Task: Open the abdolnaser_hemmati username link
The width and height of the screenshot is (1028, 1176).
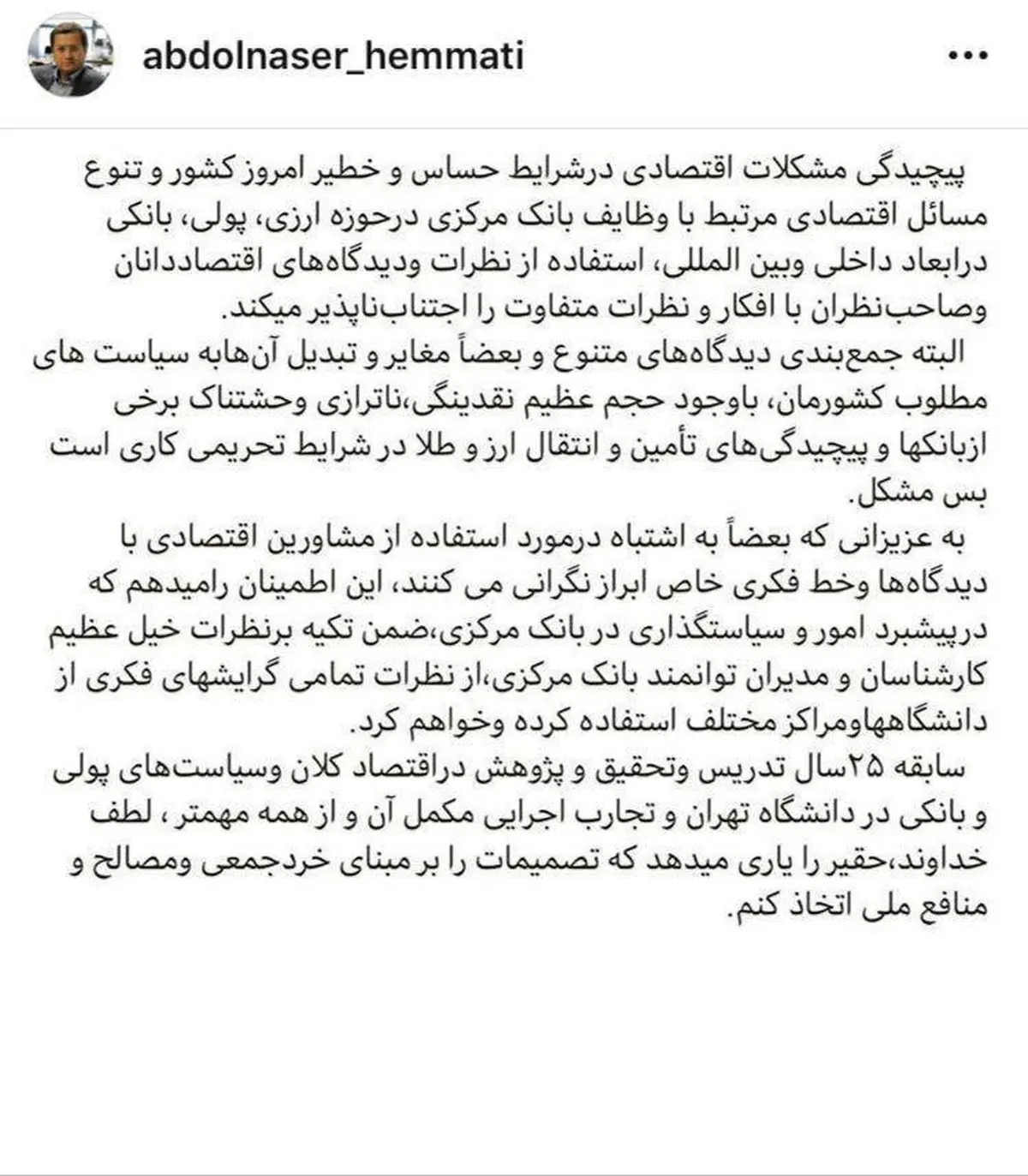Action: pos(332,57)
